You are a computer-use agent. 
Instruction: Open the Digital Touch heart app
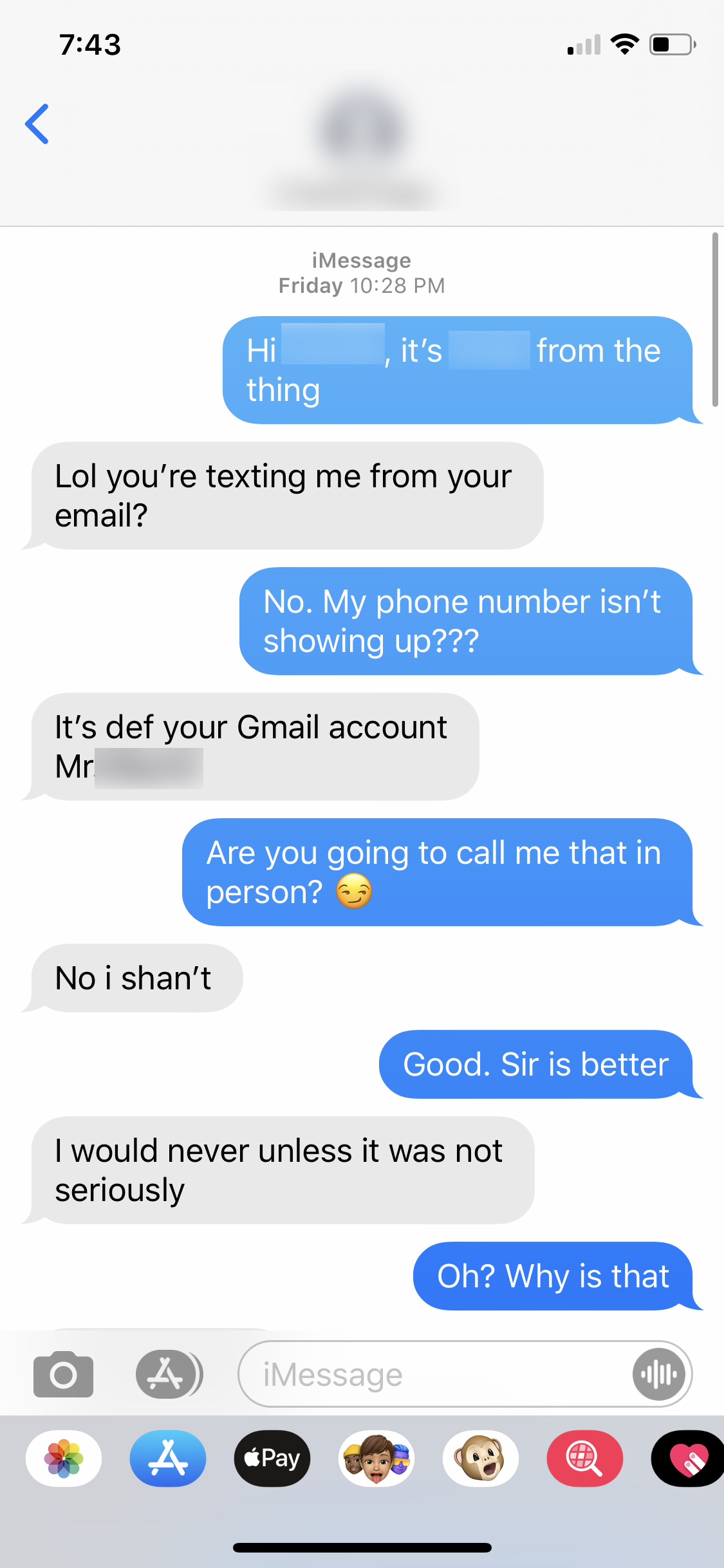(688, 1458)
